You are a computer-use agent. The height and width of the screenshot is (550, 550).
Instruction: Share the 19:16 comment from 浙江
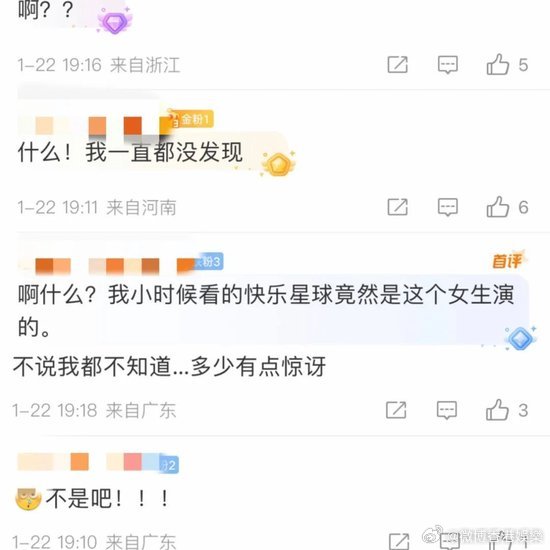click(397, 65)
